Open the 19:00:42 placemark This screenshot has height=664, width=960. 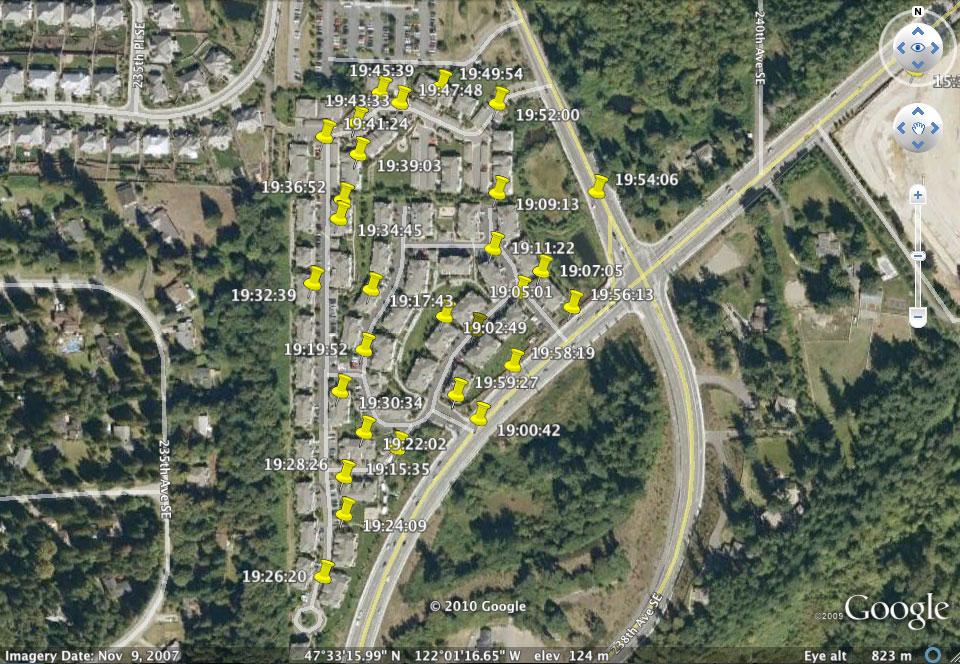pyautogui.click(x=480, y=413)
